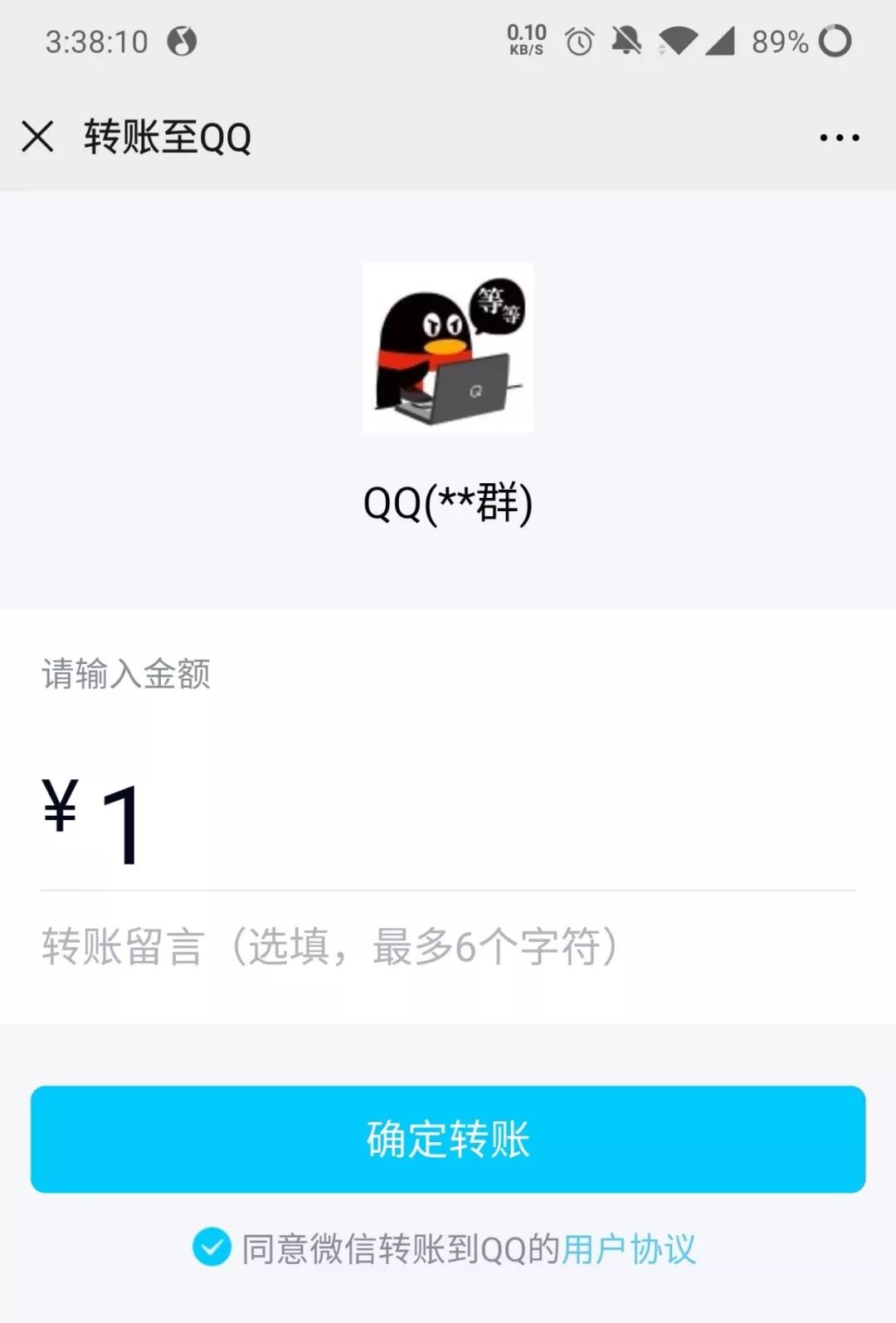This screenshot has width=896, height=1323.
Task: Tap the battery percentage indicator showing 89%
Action: pyautogui.click(x=778, y=41)
